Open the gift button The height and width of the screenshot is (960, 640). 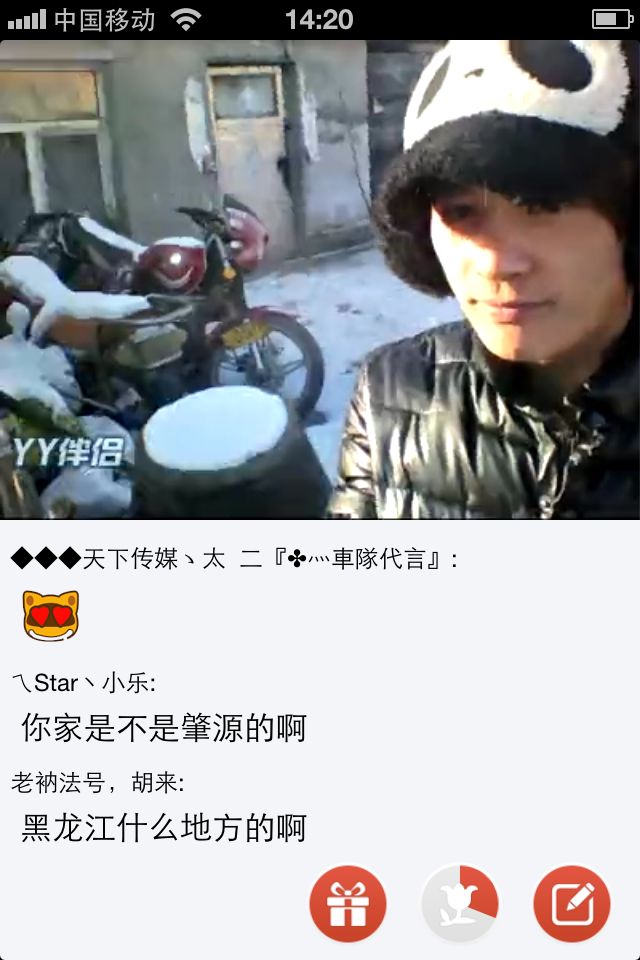(348, 904)
